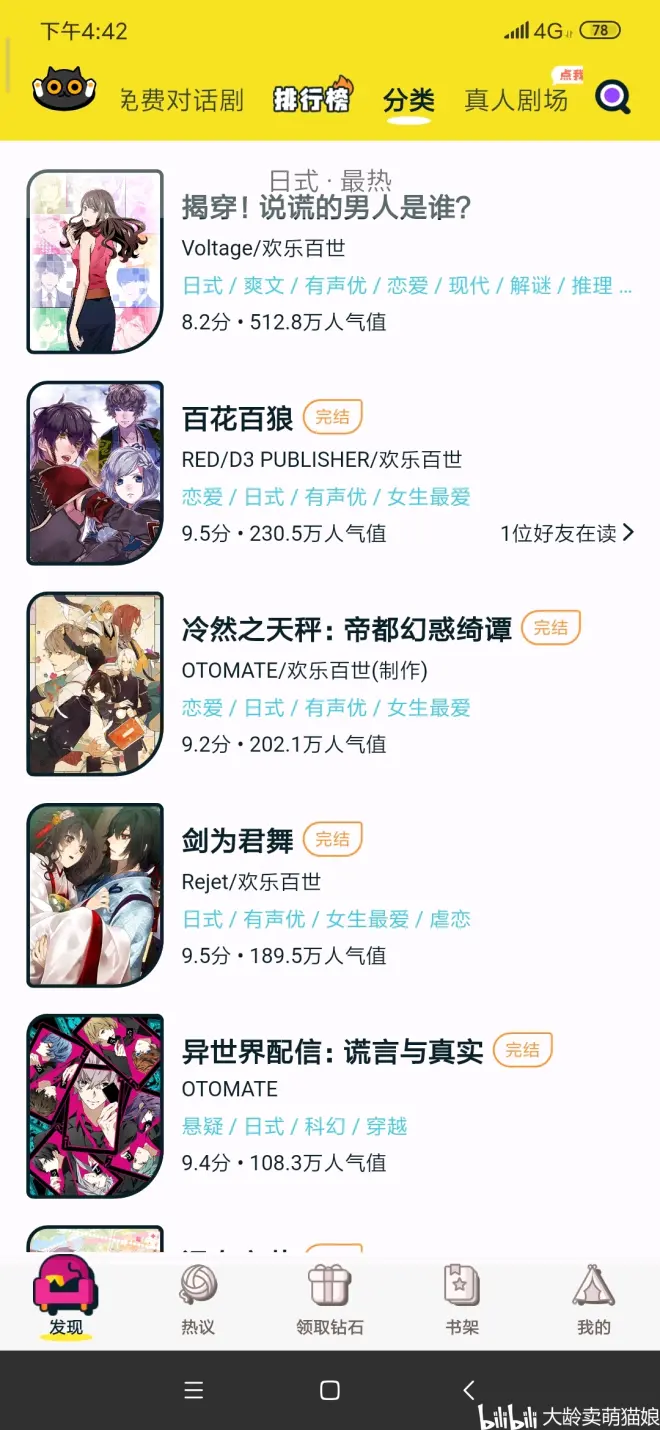660x1430 pixels.
Task: Open the purple search icon
Action: pyautogui.click(x=613, y=97)
